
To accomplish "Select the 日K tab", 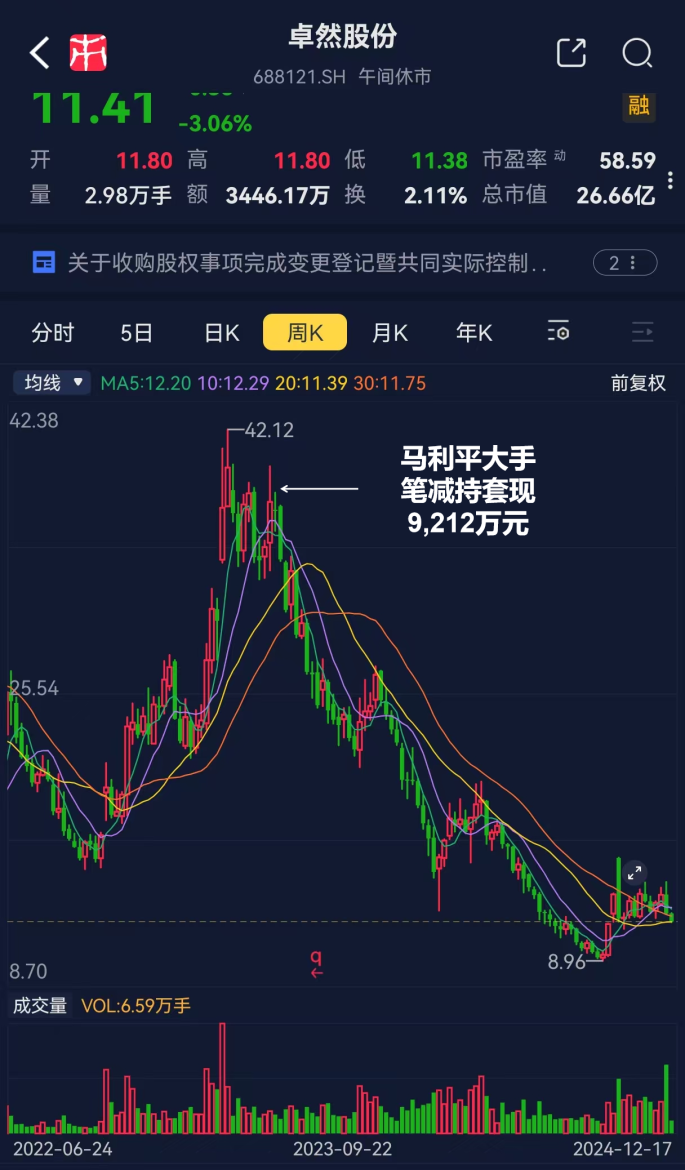I will [x=221, y=332].
